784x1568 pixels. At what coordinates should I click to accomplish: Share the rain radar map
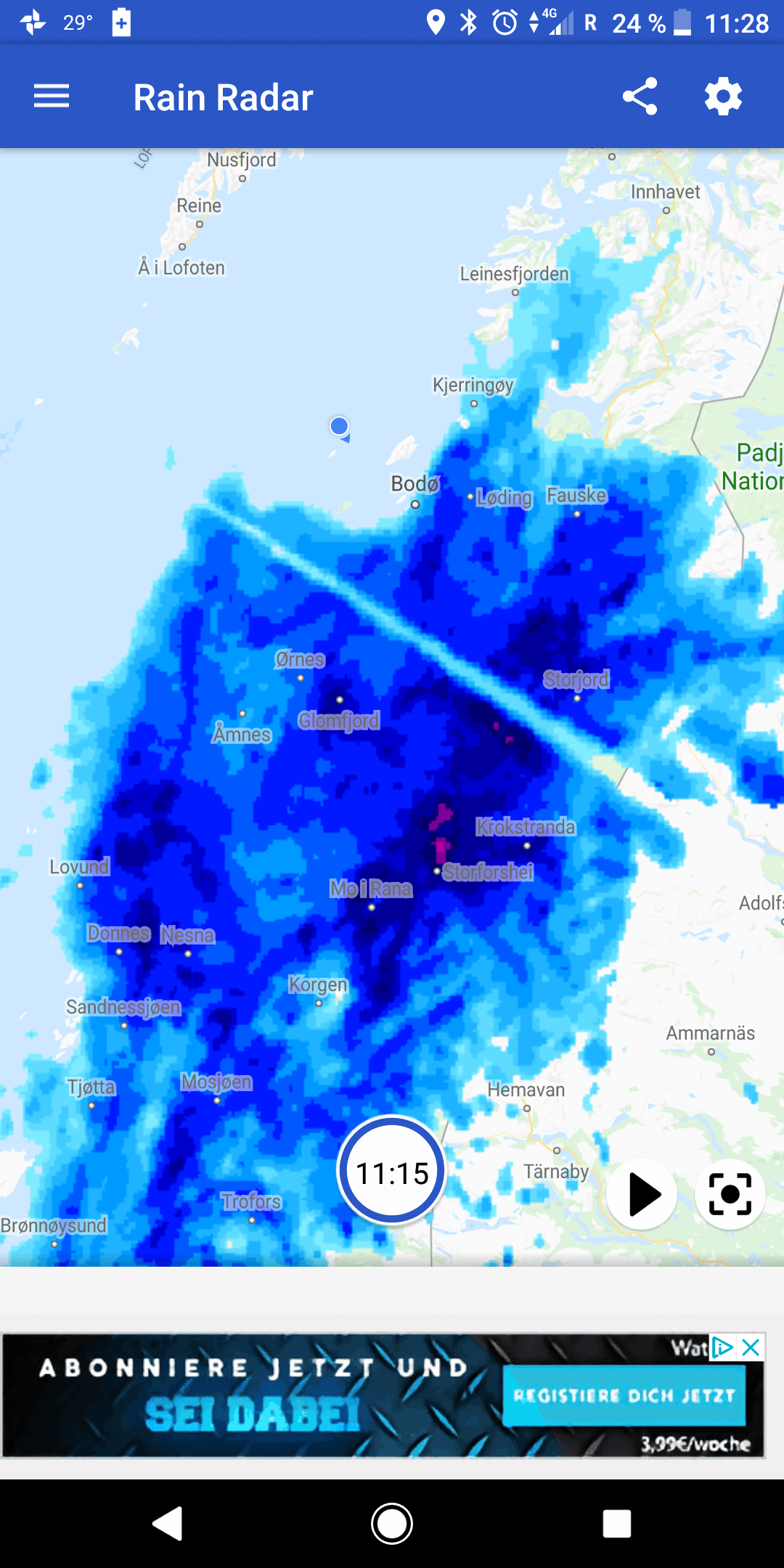tap(640, 97)
